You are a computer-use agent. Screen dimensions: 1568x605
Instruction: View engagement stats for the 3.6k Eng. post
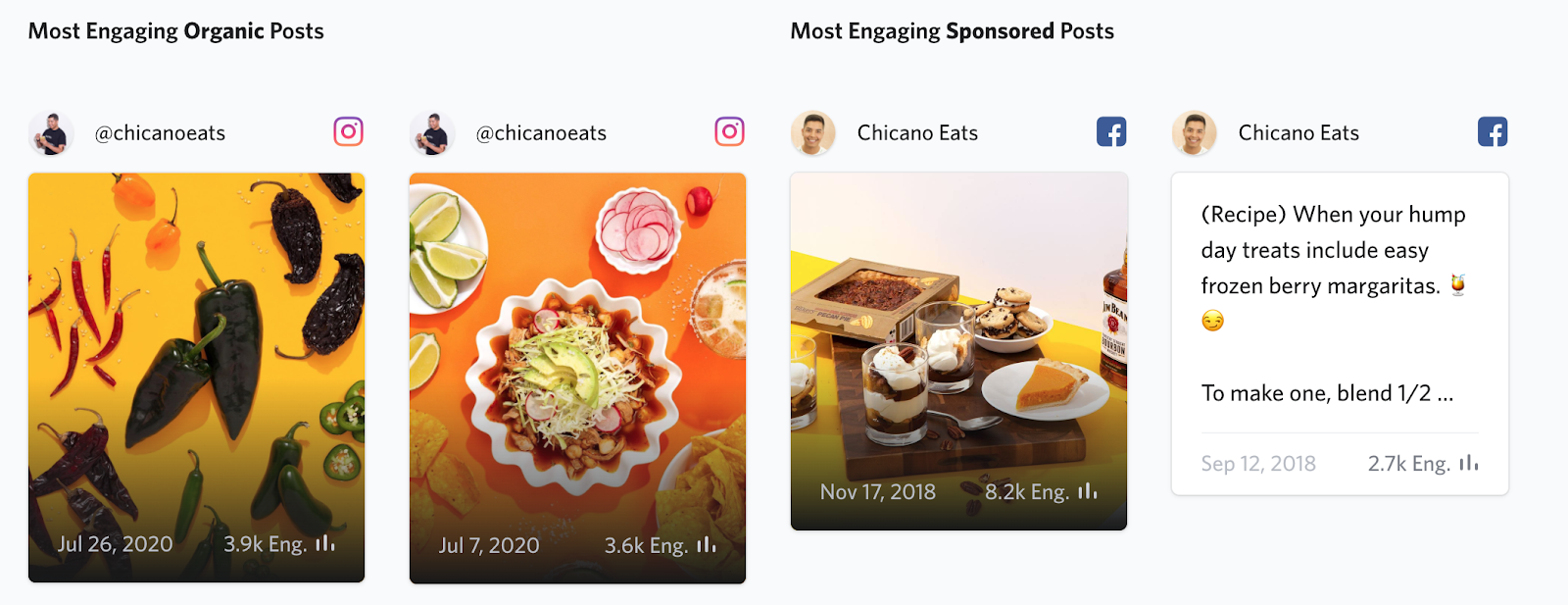[707, 545]
